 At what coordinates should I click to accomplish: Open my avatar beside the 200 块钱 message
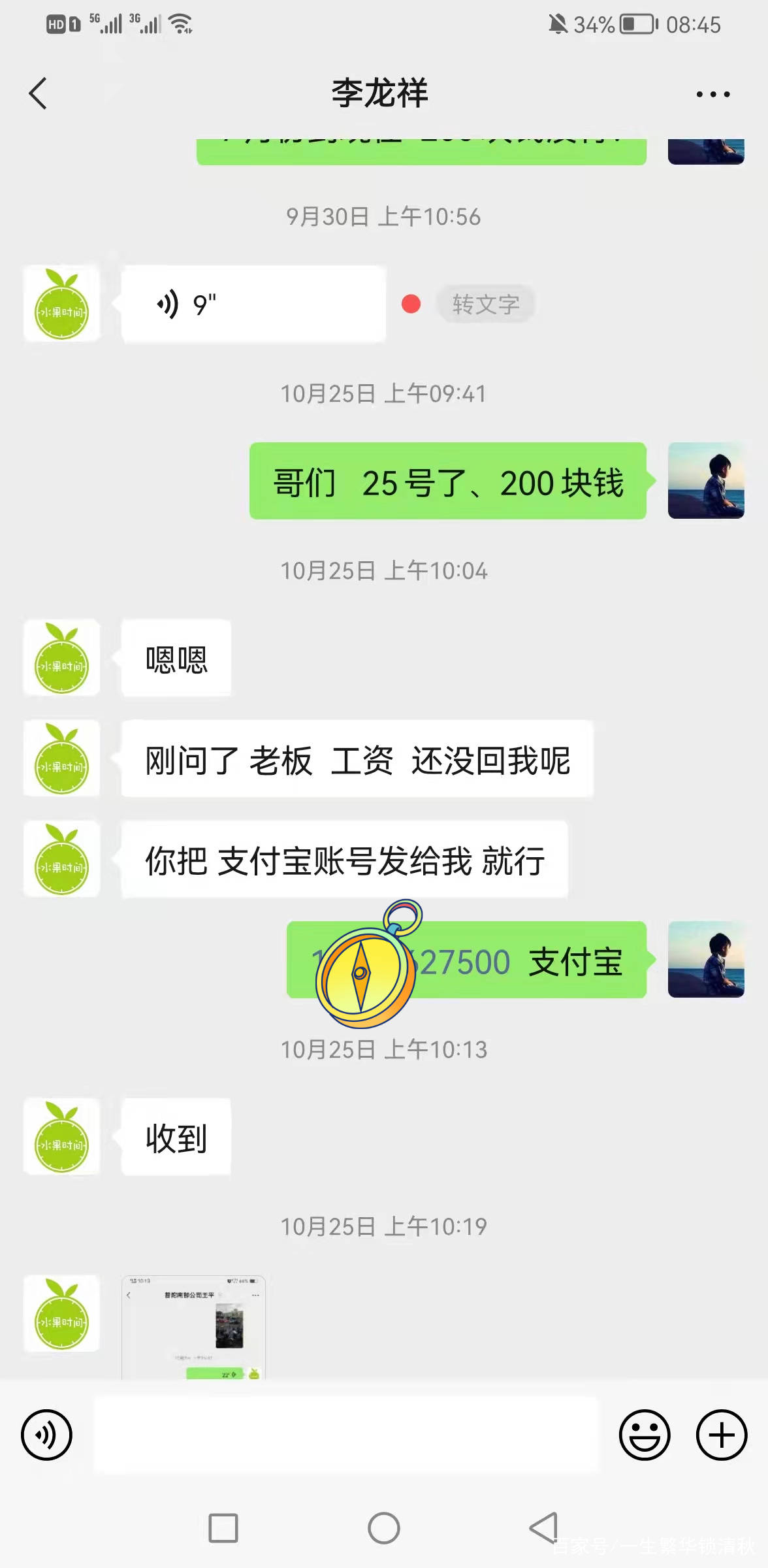(x=705, y=481)
